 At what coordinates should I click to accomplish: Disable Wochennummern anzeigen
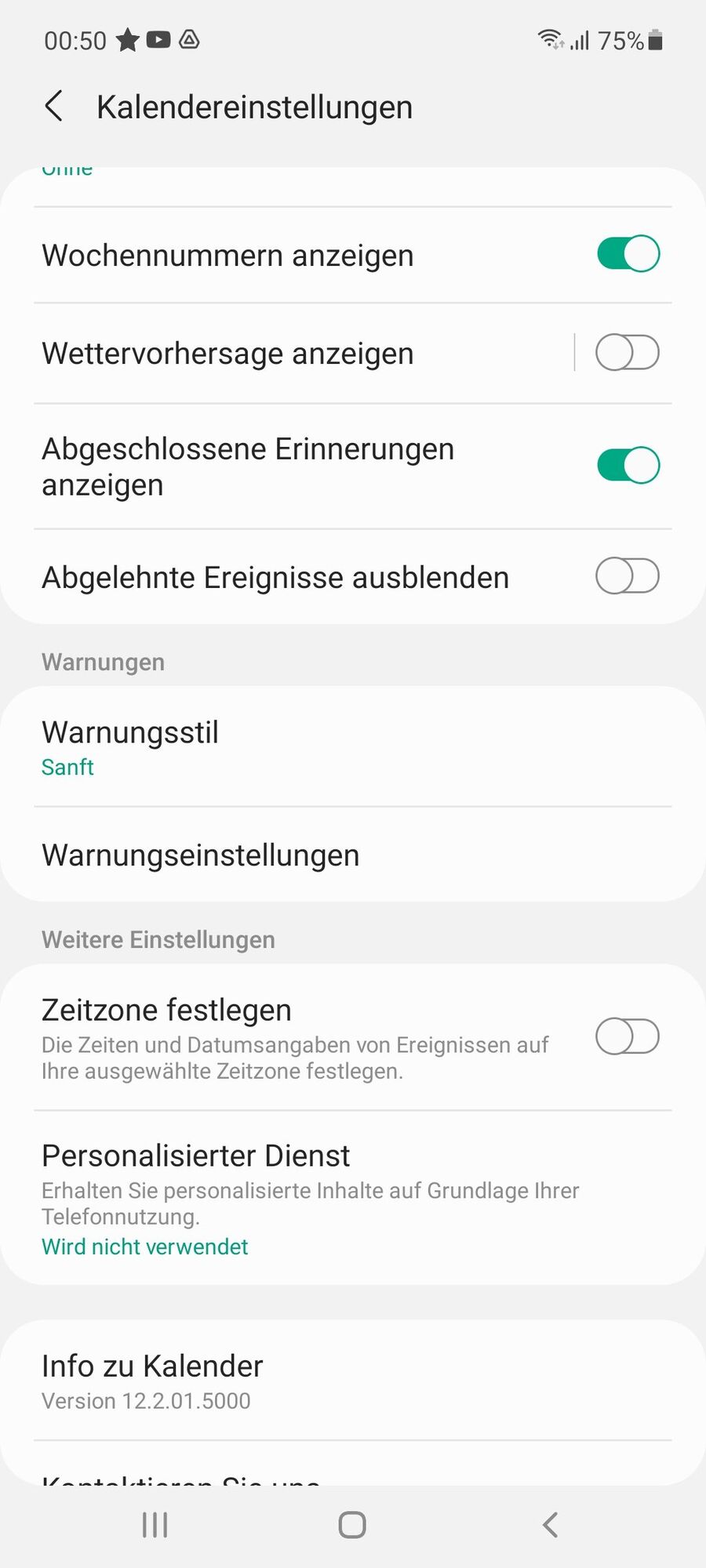point(627,254)
